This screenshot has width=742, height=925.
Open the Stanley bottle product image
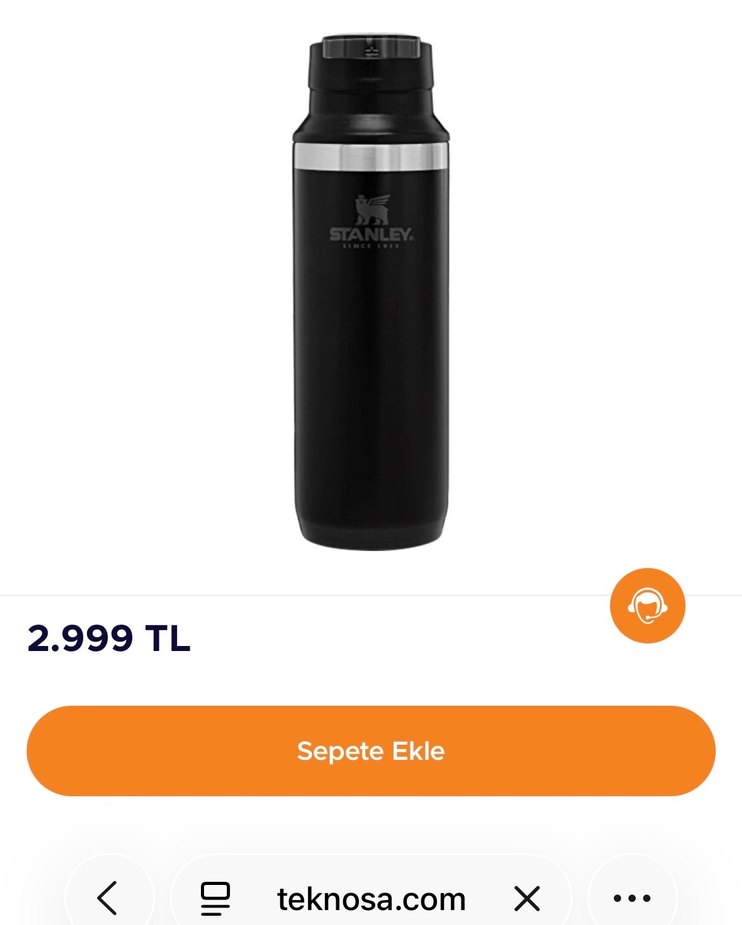click(x=370, y=290)
